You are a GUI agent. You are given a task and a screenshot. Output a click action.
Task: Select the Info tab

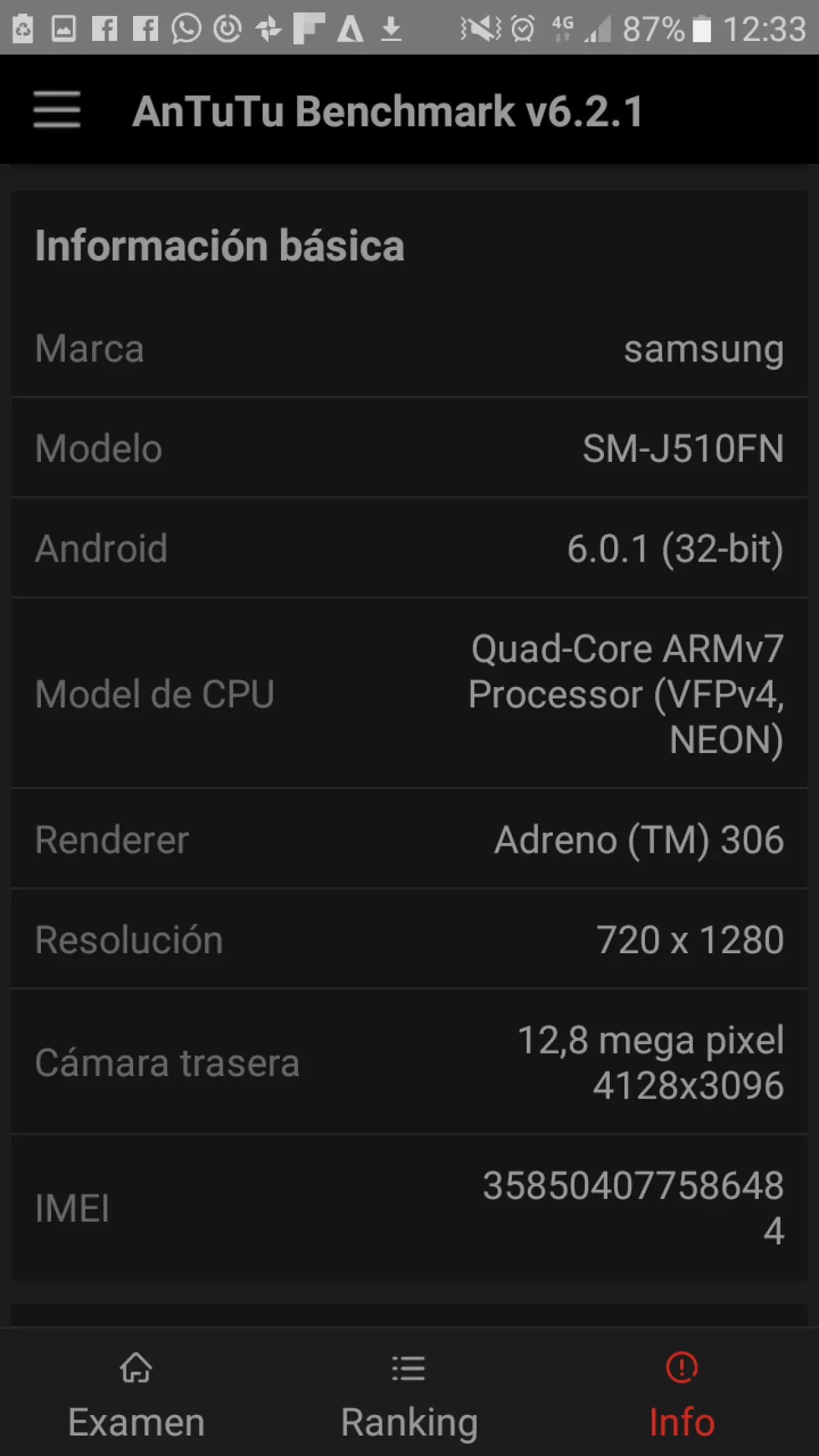point(681,1395)
